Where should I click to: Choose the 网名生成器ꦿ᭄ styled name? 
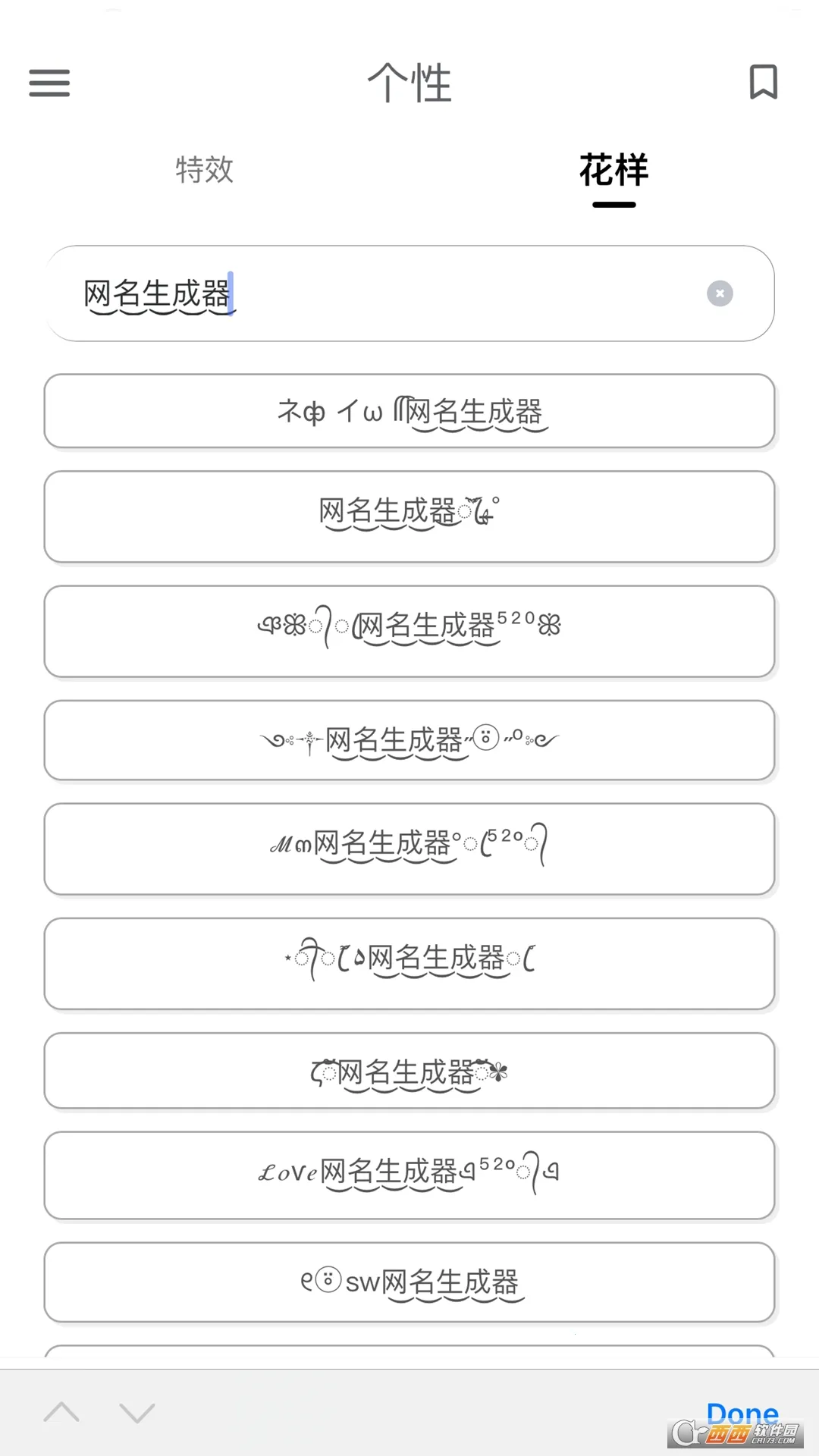[409, 516]
